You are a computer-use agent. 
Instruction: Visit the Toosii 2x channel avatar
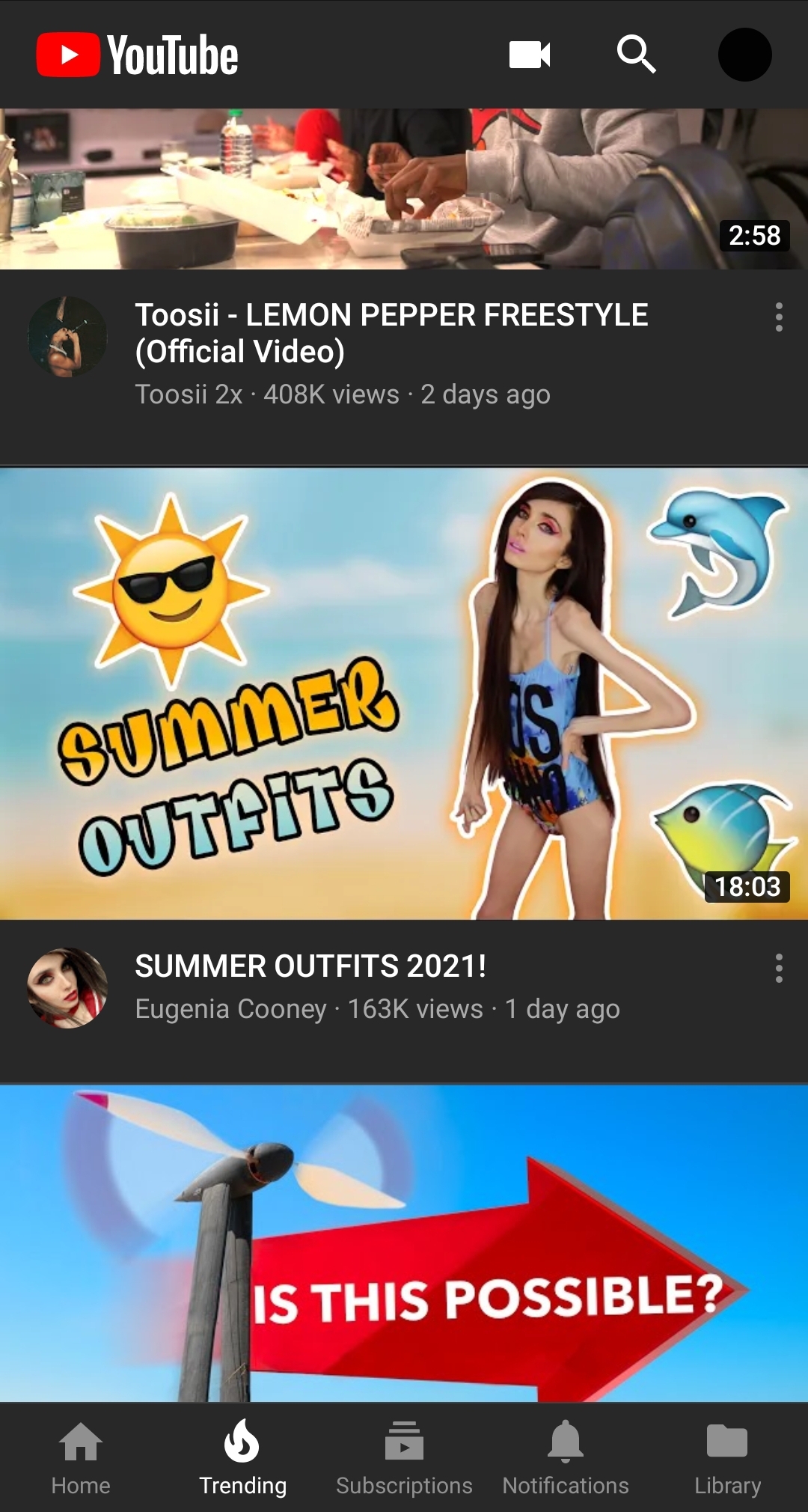click(67, 337)
